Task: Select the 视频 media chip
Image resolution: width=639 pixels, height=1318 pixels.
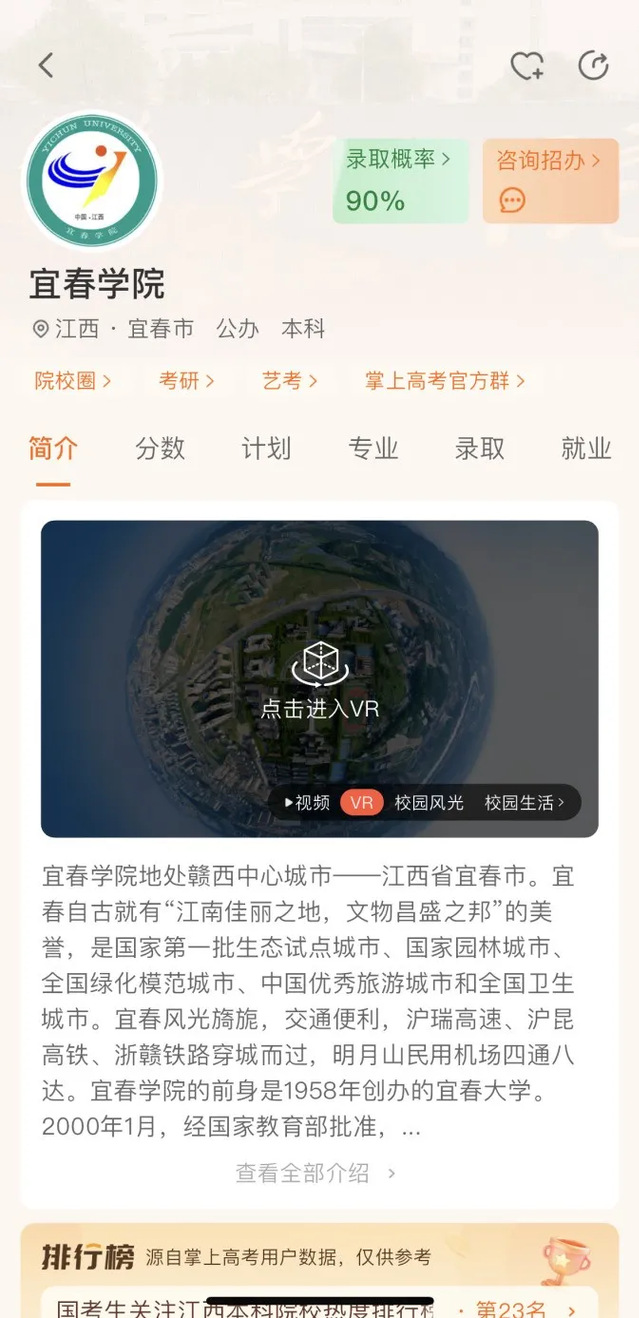Action: pyautogui.click(x=307, y=803)
